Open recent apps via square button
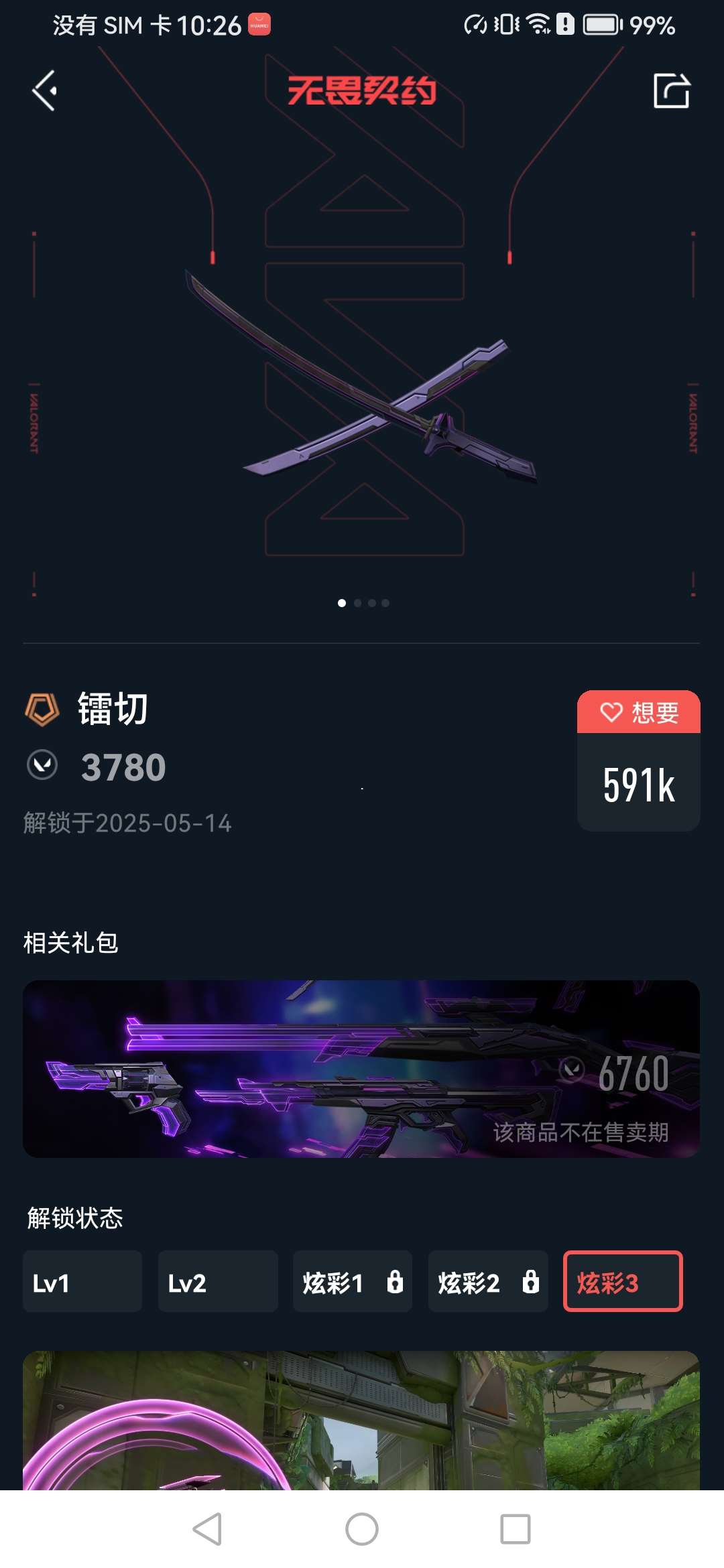This screenshot has height=1568, width=724. [x=515, y=1529]
